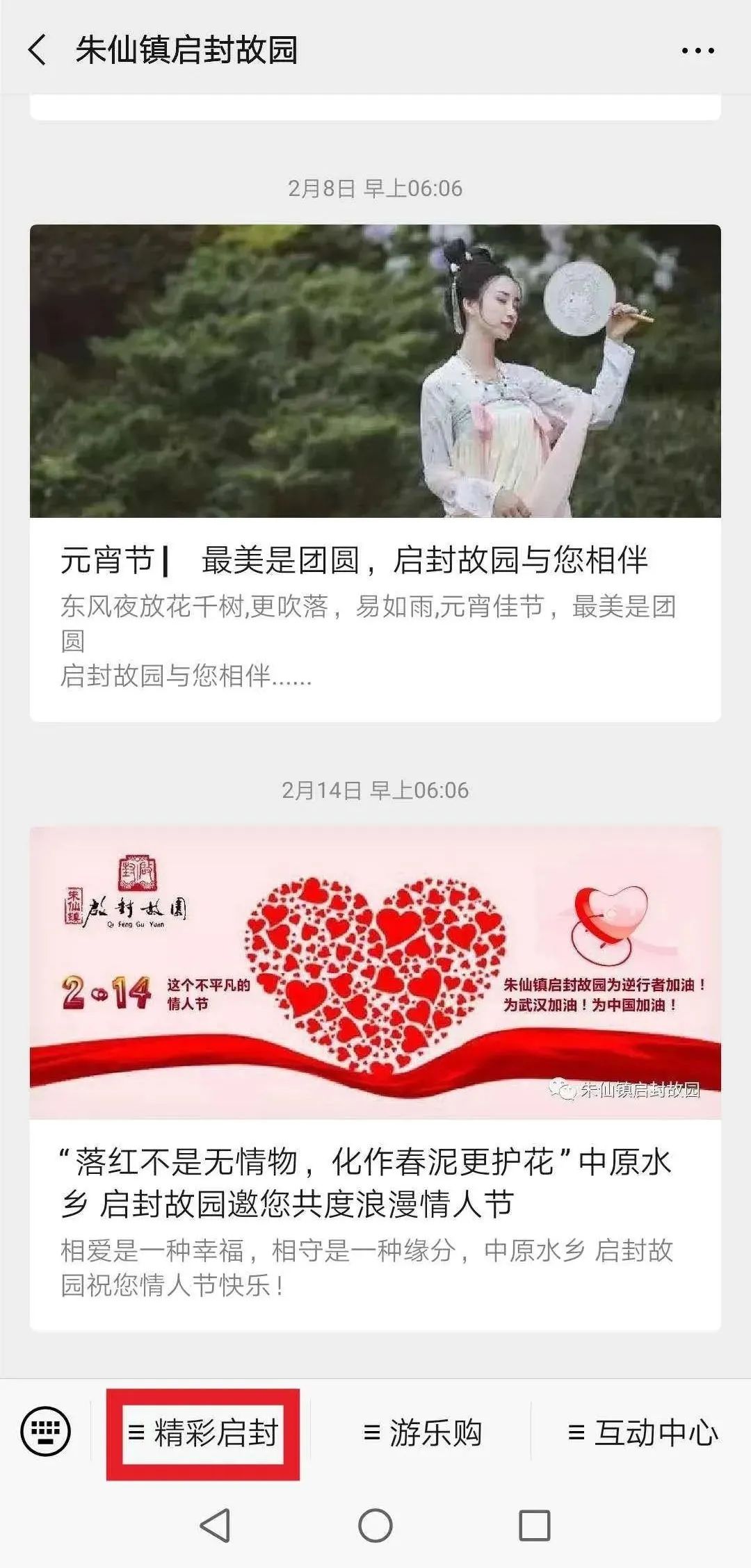Open the 落红不是无情物 Valentine's Day article
Screen dimensions: 751x1568
(375, 1079)
